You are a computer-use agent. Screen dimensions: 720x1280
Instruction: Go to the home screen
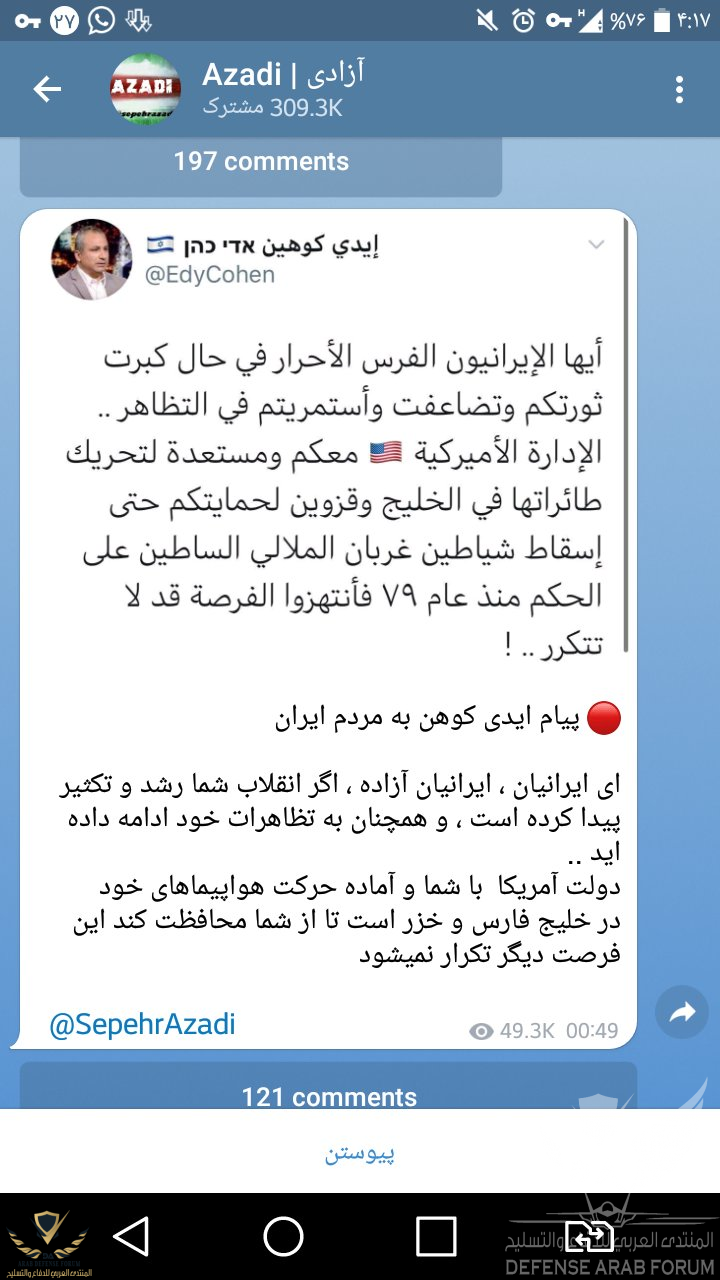coord(284,1237)
